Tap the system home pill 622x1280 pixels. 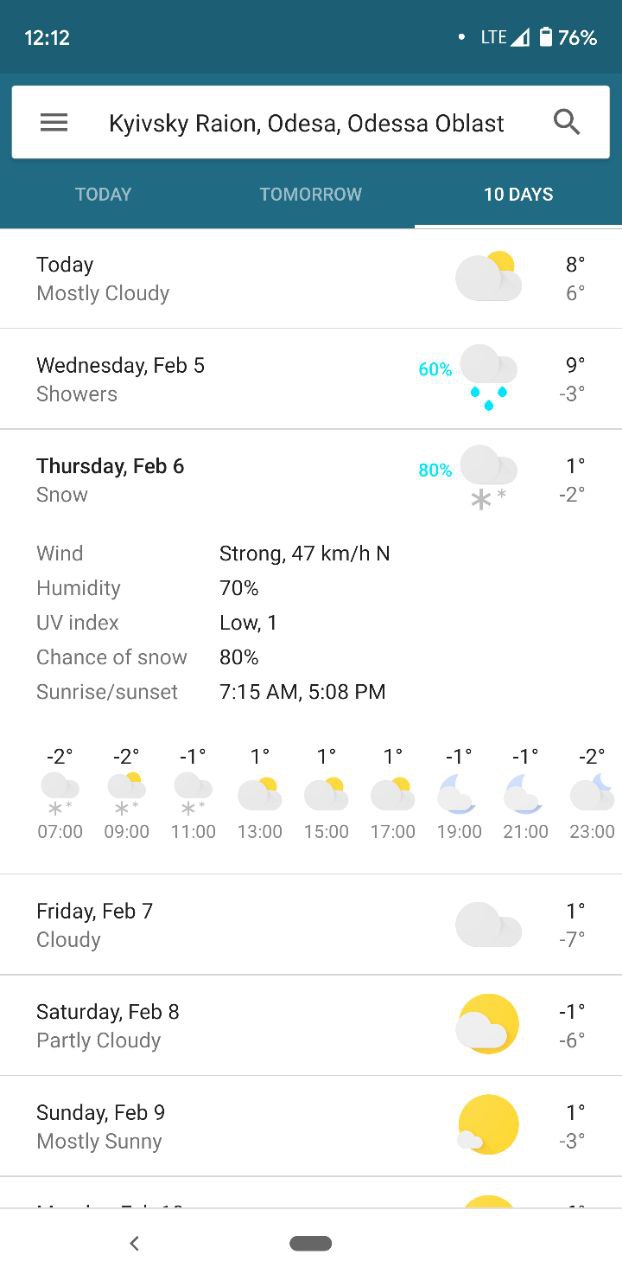click(311, 1243)
